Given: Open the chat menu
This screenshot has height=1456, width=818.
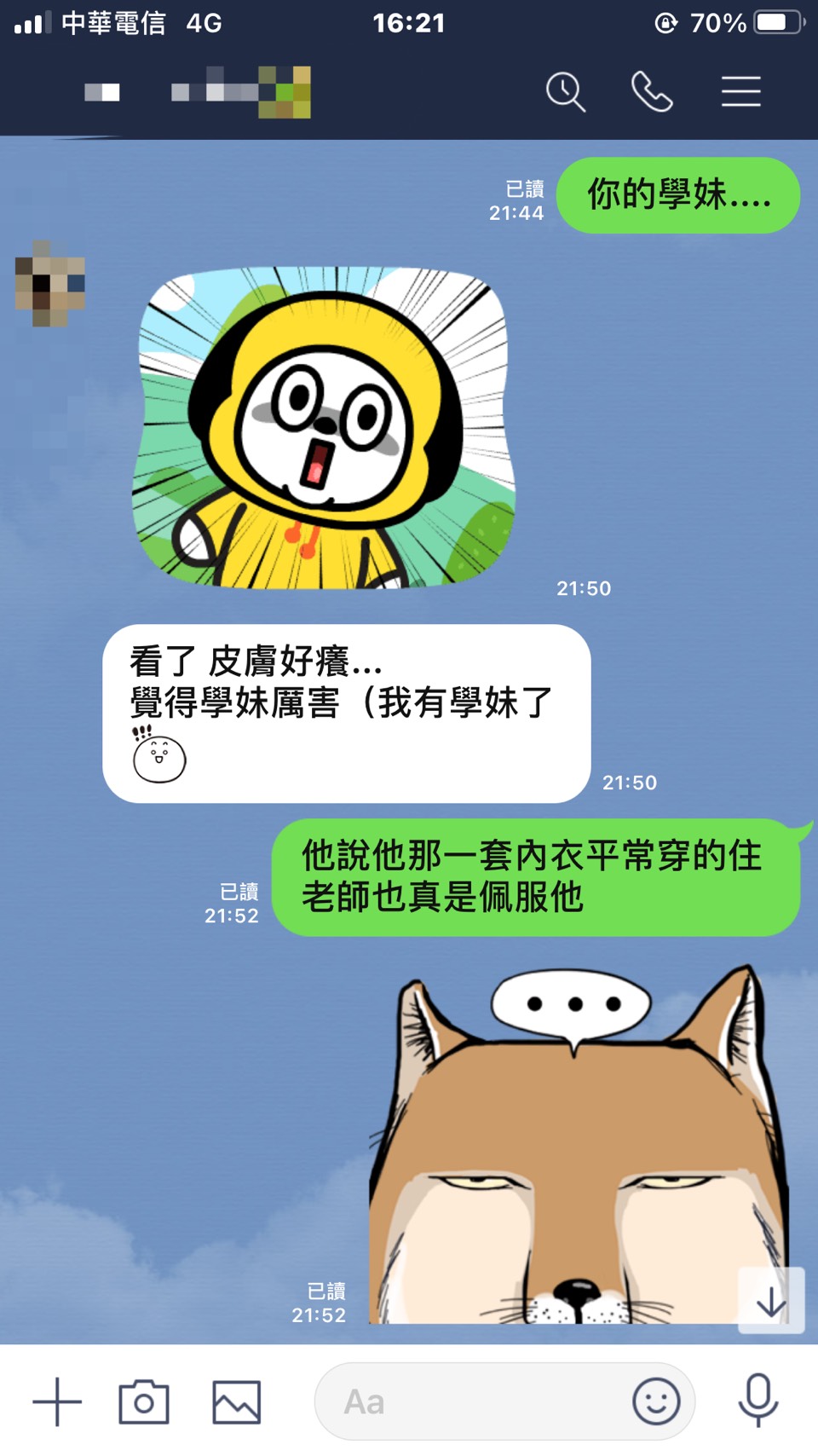Looking at the screenshot, I should click(x=740, y=91).
